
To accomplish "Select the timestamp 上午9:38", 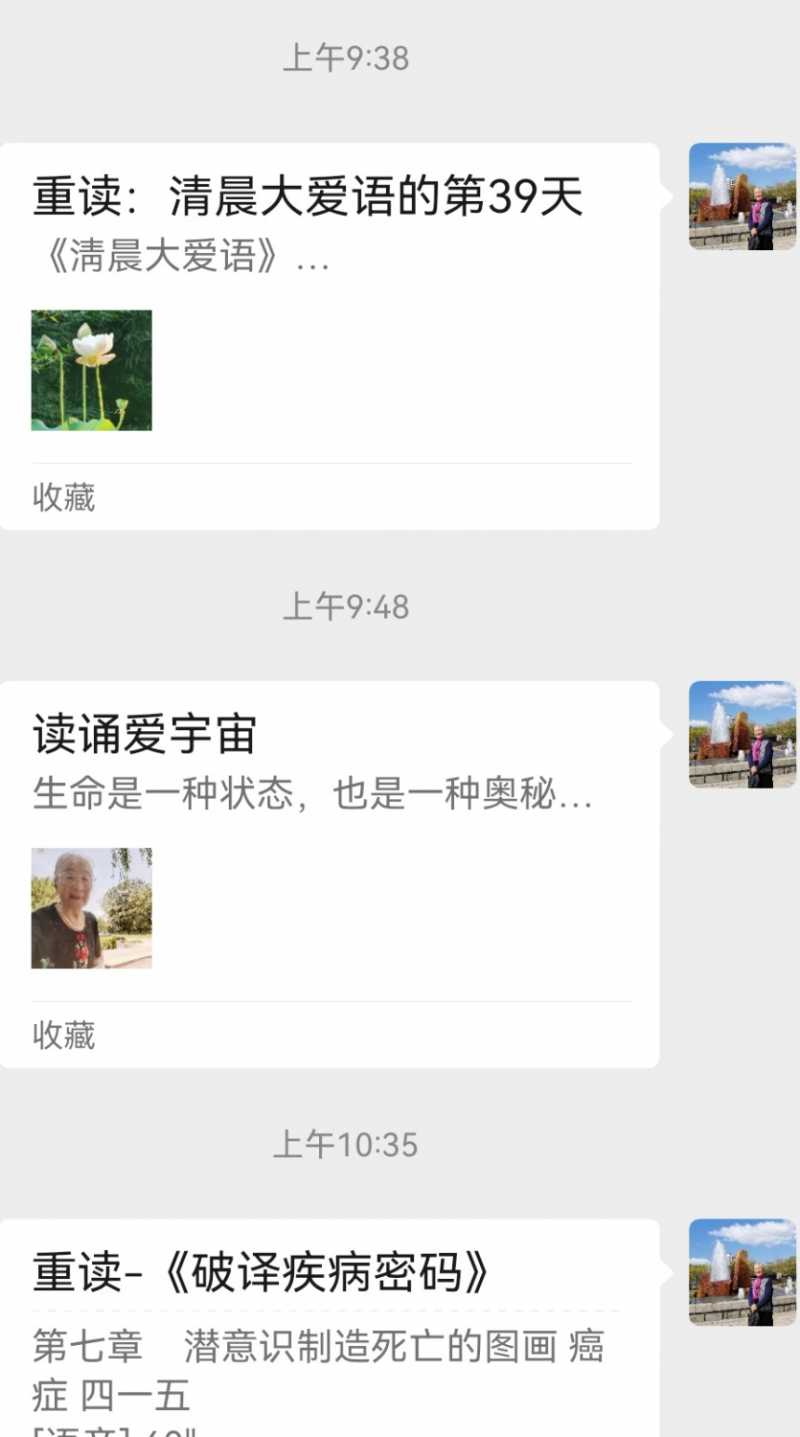I will pyautogui.click(x=347, y=58).
